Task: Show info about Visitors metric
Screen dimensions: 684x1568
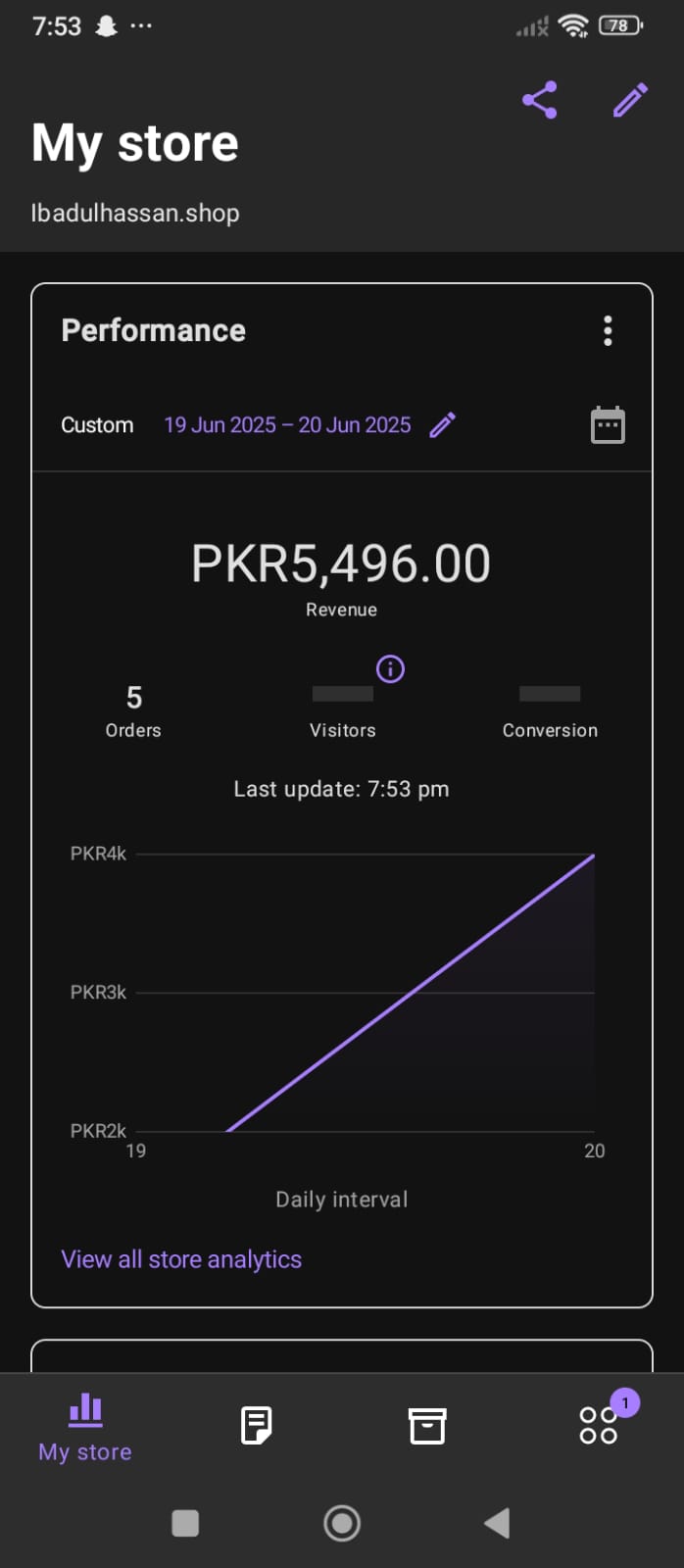Action: pos(390,669)
